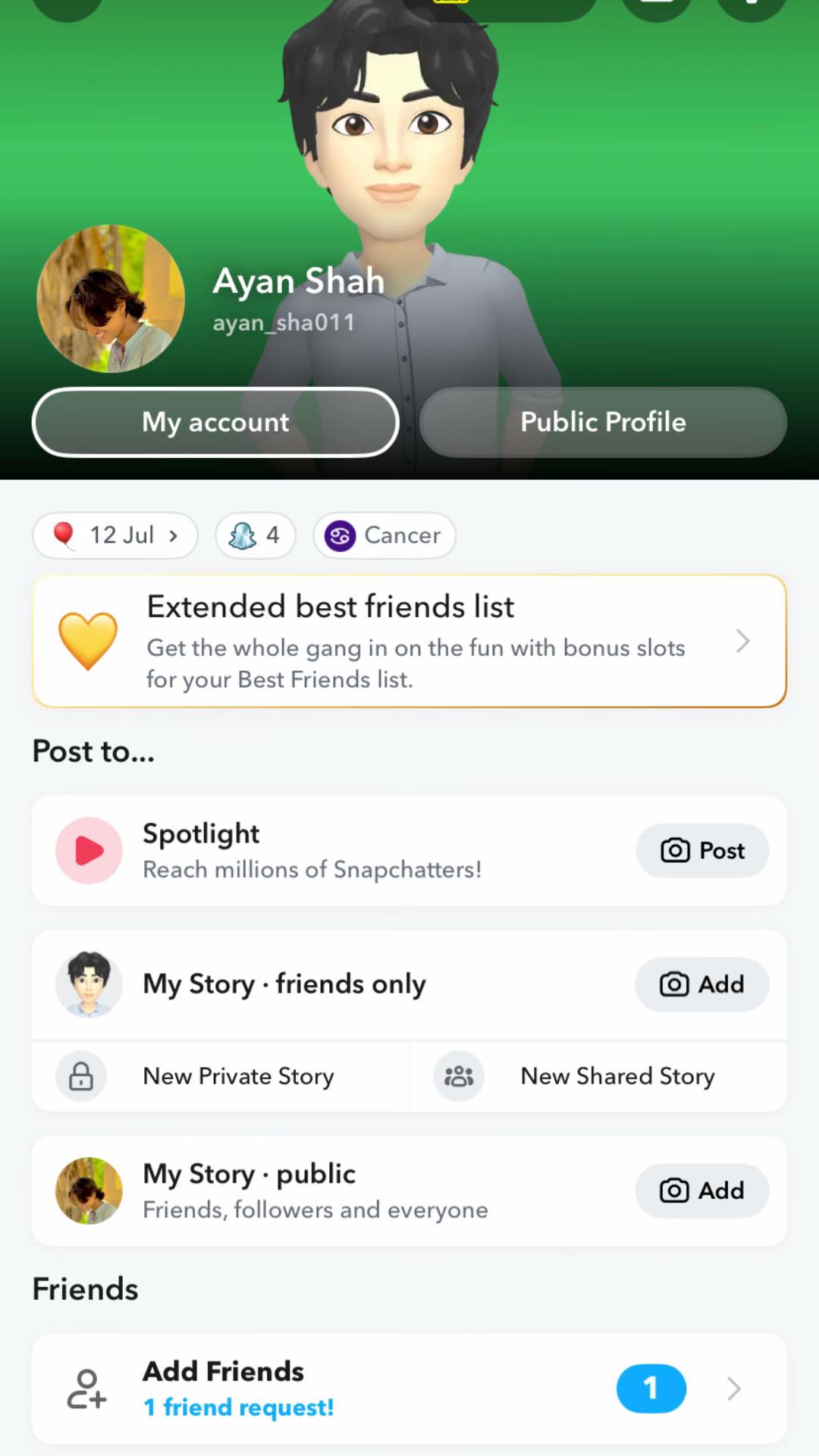Add to My Story friends only
The width and height of the screenshot is (819, 1456).
pos(702,984)
